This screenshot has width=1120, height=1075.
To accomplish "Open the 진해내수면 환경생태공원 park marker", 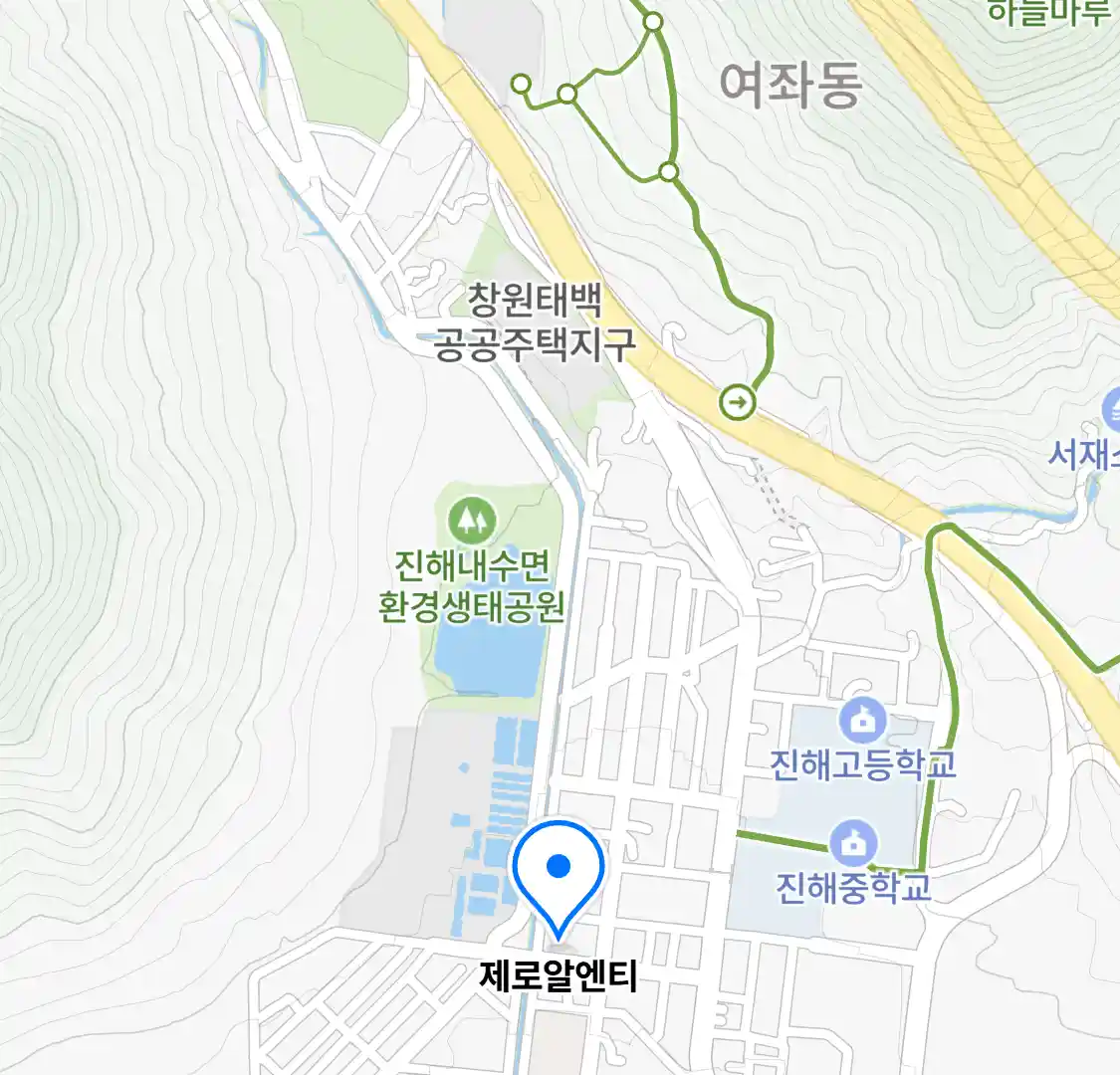I will tap(472, 519).
